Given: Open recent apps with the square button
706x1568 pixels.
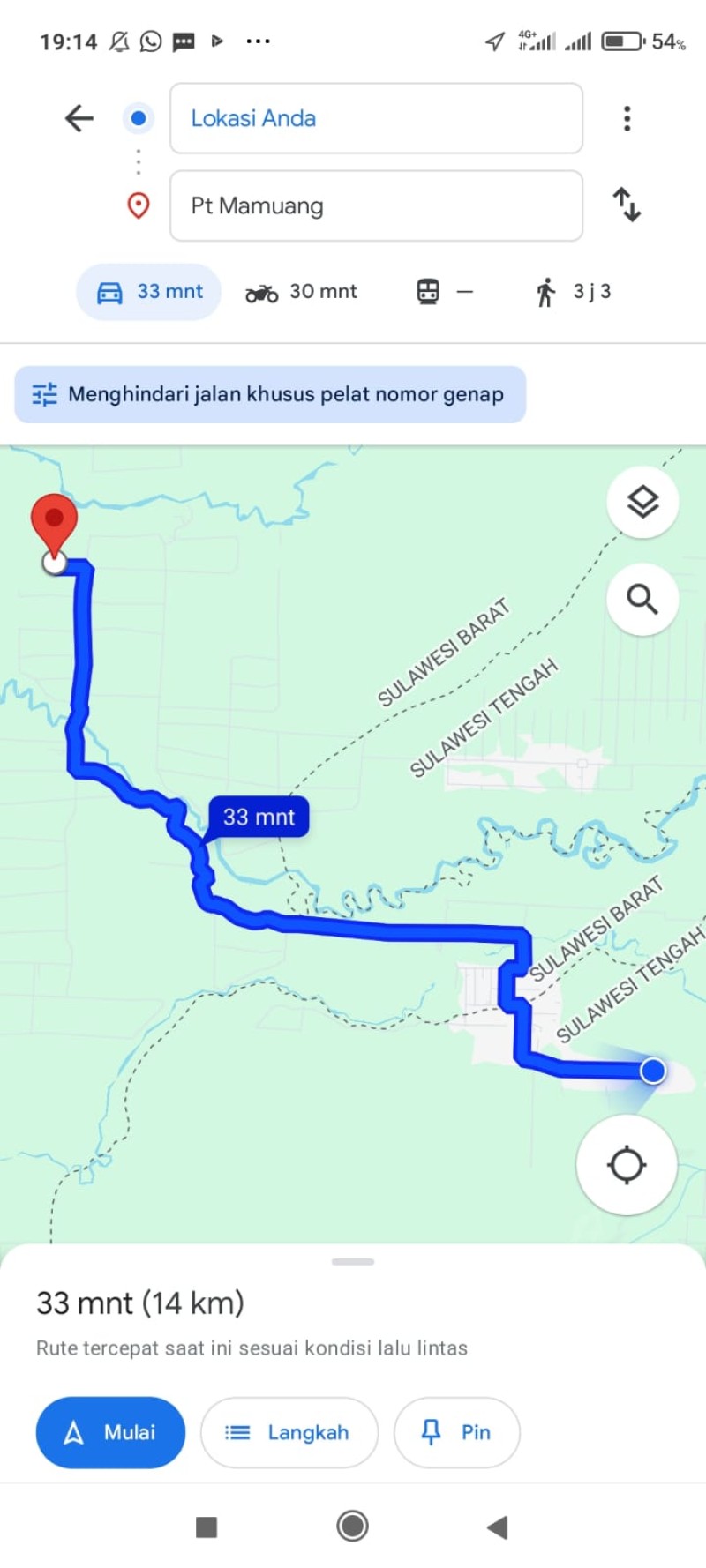Looking at the screenshot, I should (207, 1527).
